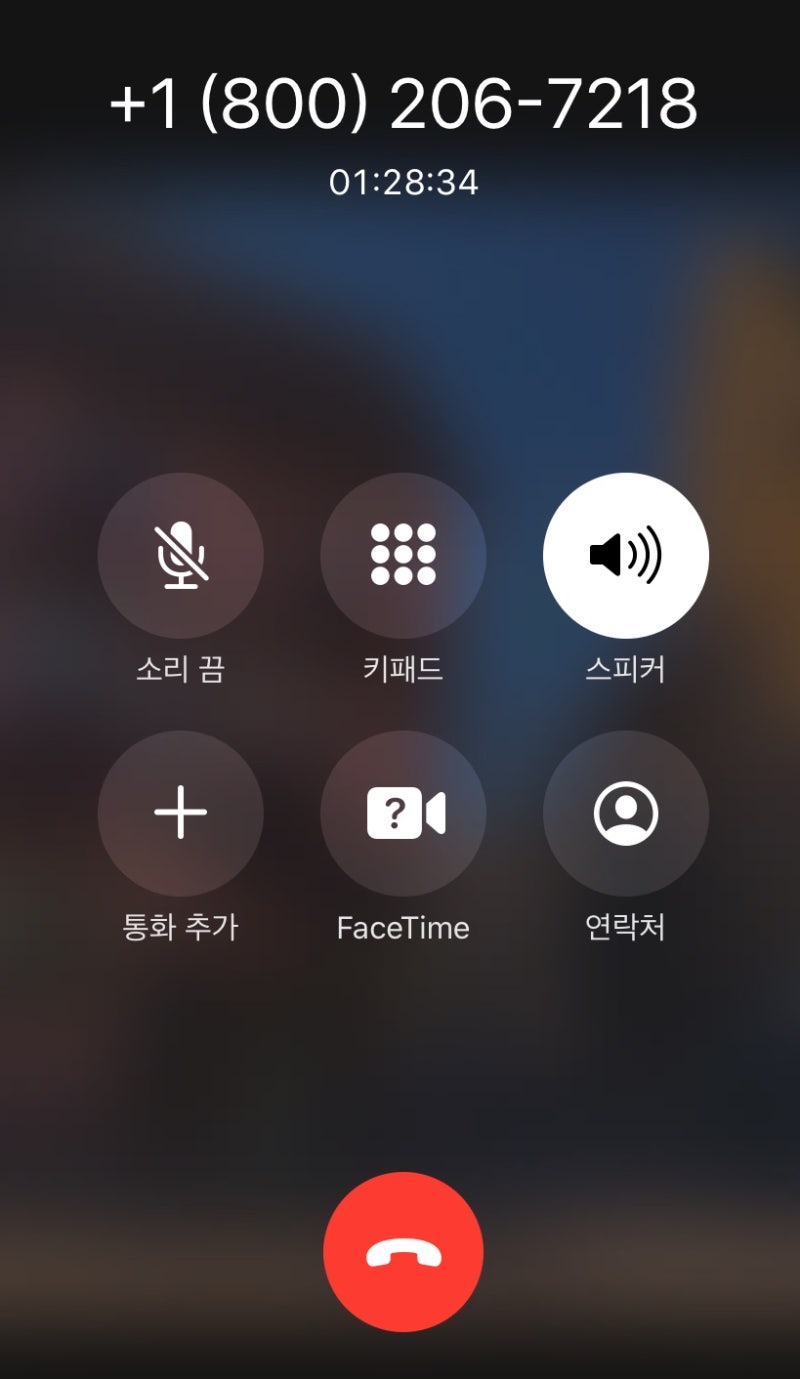Turn off the 스피커 speakerphone
This screenshot has height=1379, width=800.
pyautogui.click(x=625, y=555)
